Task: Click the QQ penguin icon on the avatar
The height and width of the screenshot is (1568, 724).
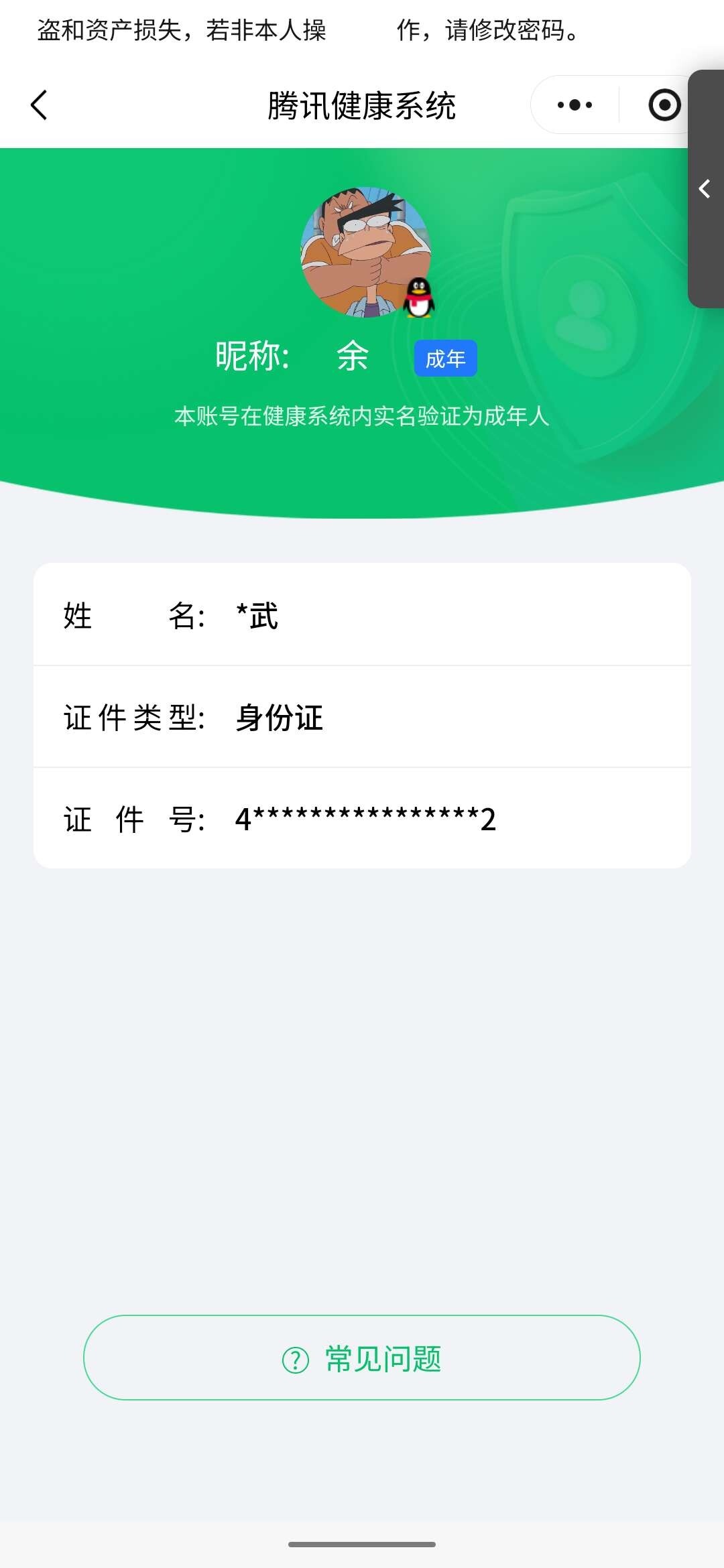Action: coord(418,298)
